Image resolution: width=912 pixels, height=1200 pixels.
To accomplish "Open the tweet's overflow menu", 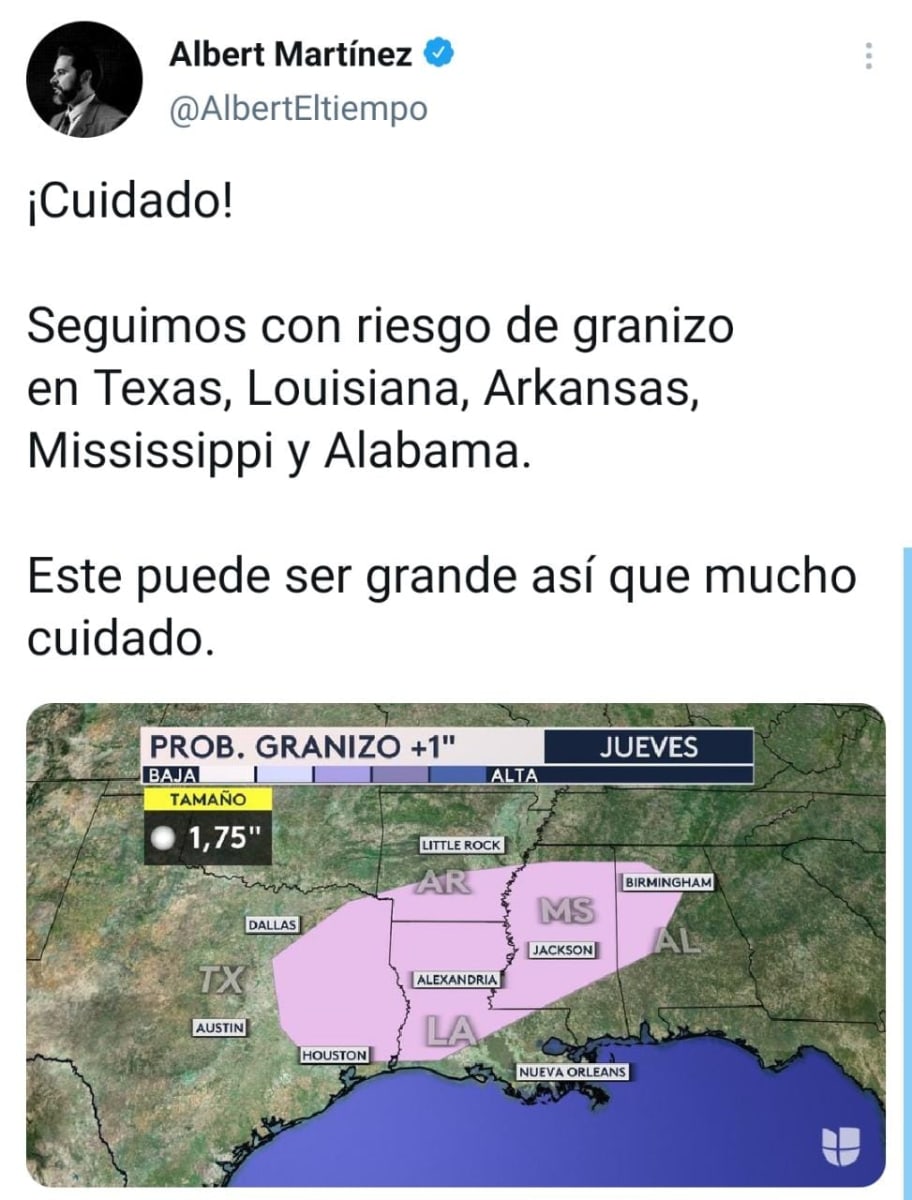I will point(869,56).
